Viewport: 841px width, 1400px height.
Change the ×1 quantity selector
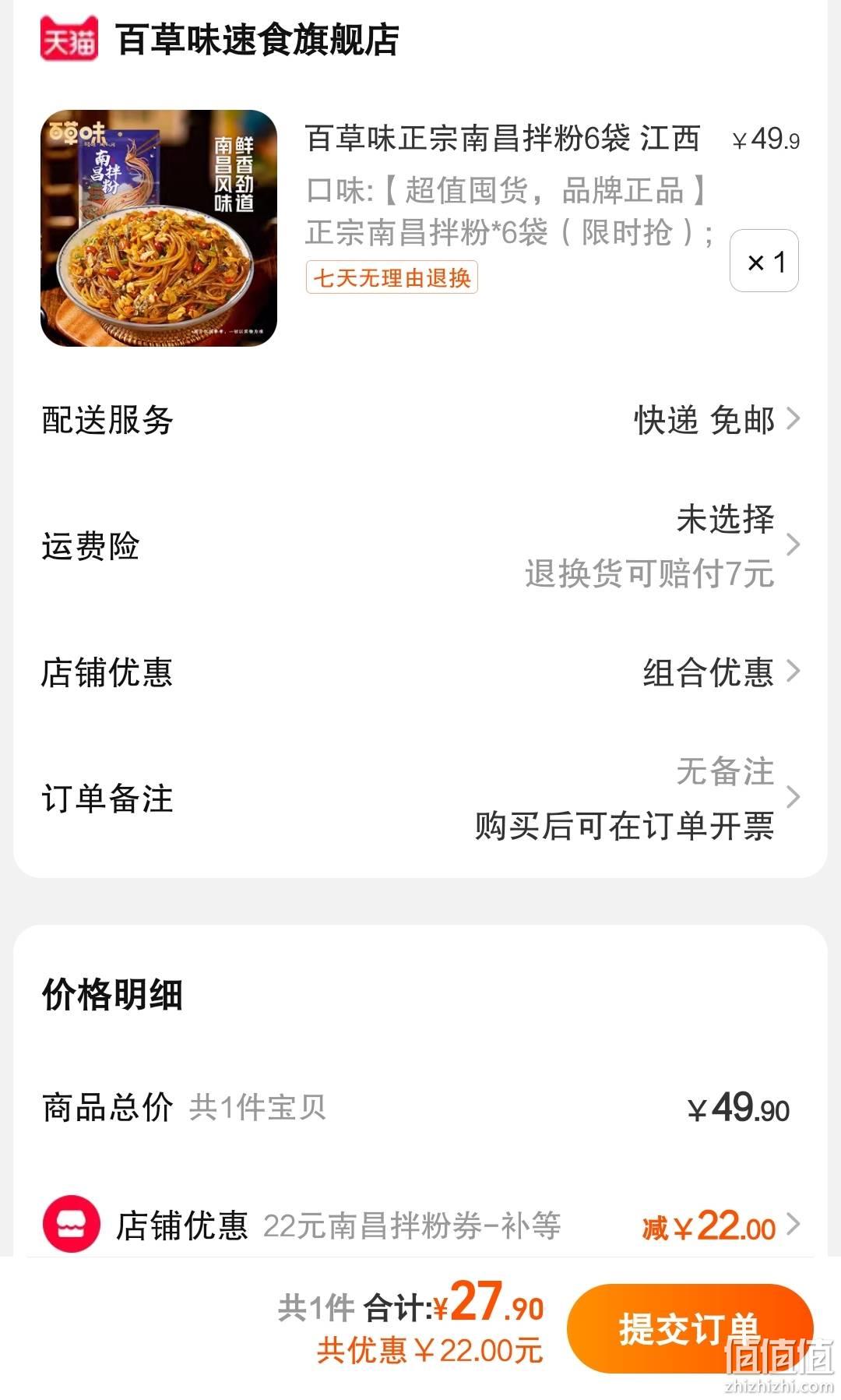point(764,261)
